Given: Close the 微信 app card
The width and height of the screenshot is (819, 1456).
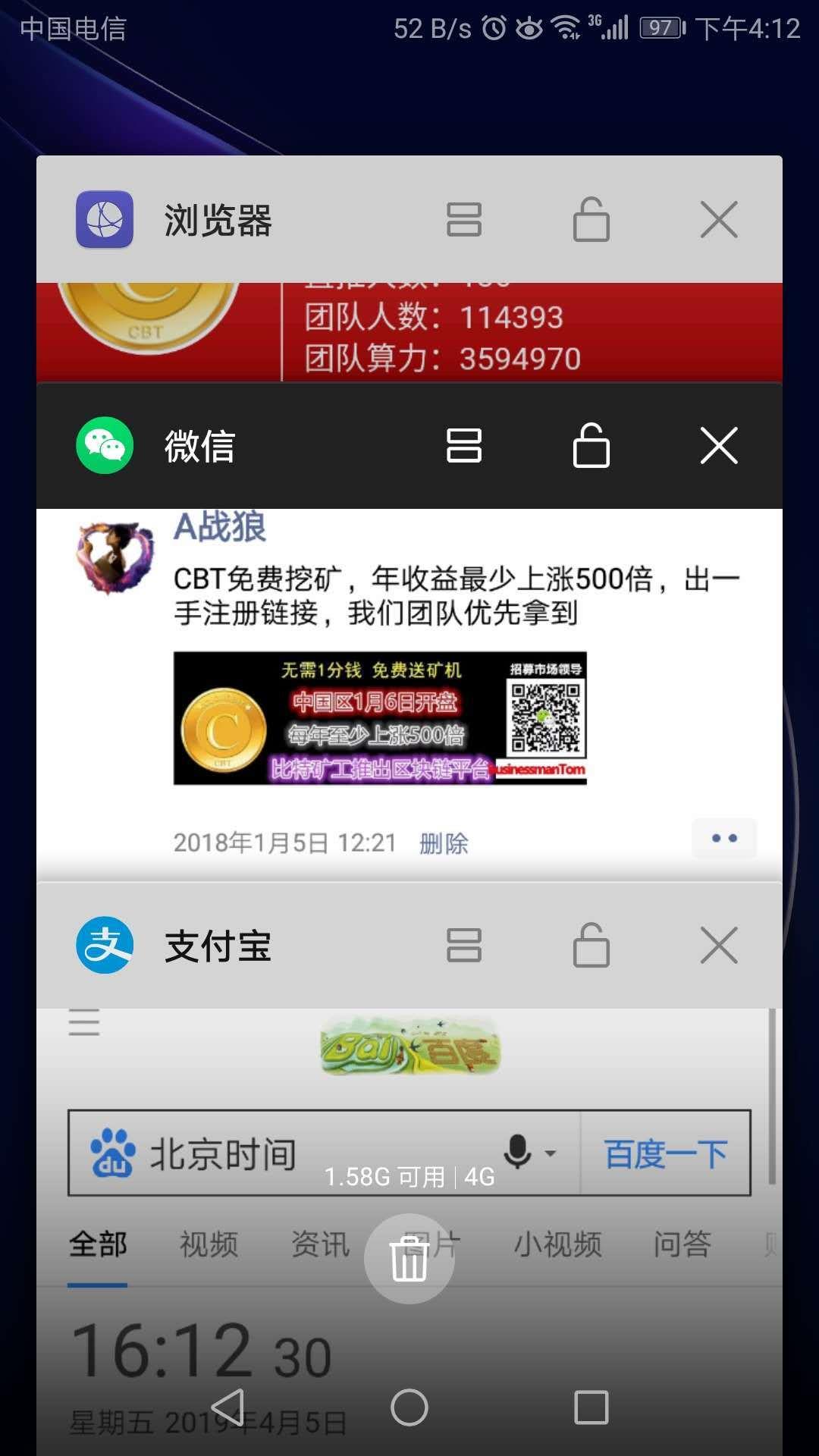Looking at the screenshot, I should pyautogui.click(x=719, y=445).
